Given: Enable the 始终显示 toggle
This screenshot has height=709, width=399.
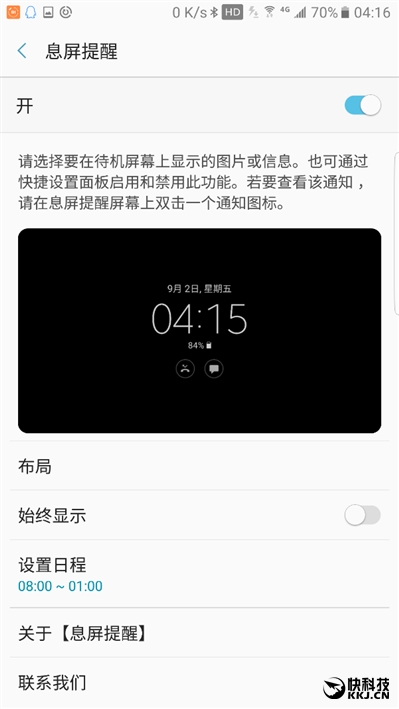Looking at the screenshot, I should click(x=362, y=515).
